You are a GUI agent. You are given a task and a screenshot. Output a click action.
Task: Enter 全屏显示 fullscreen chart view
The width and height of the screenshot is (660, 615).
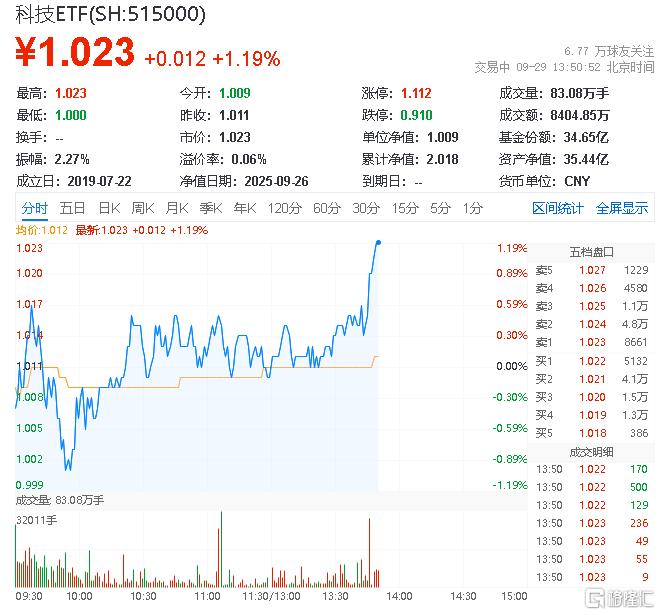[x=622, y=208]
